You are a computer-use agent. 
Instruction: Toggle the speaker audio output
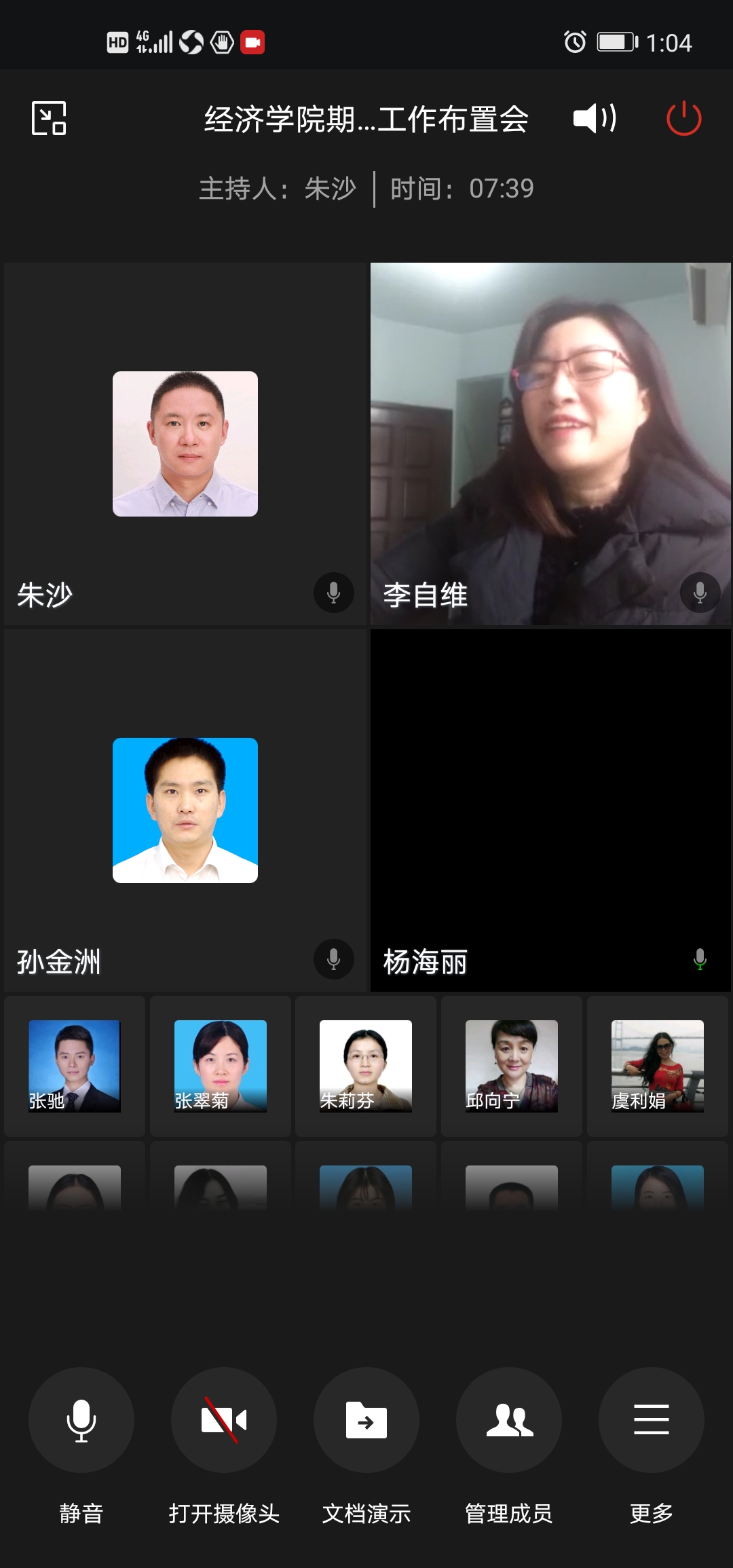(595, 118)
